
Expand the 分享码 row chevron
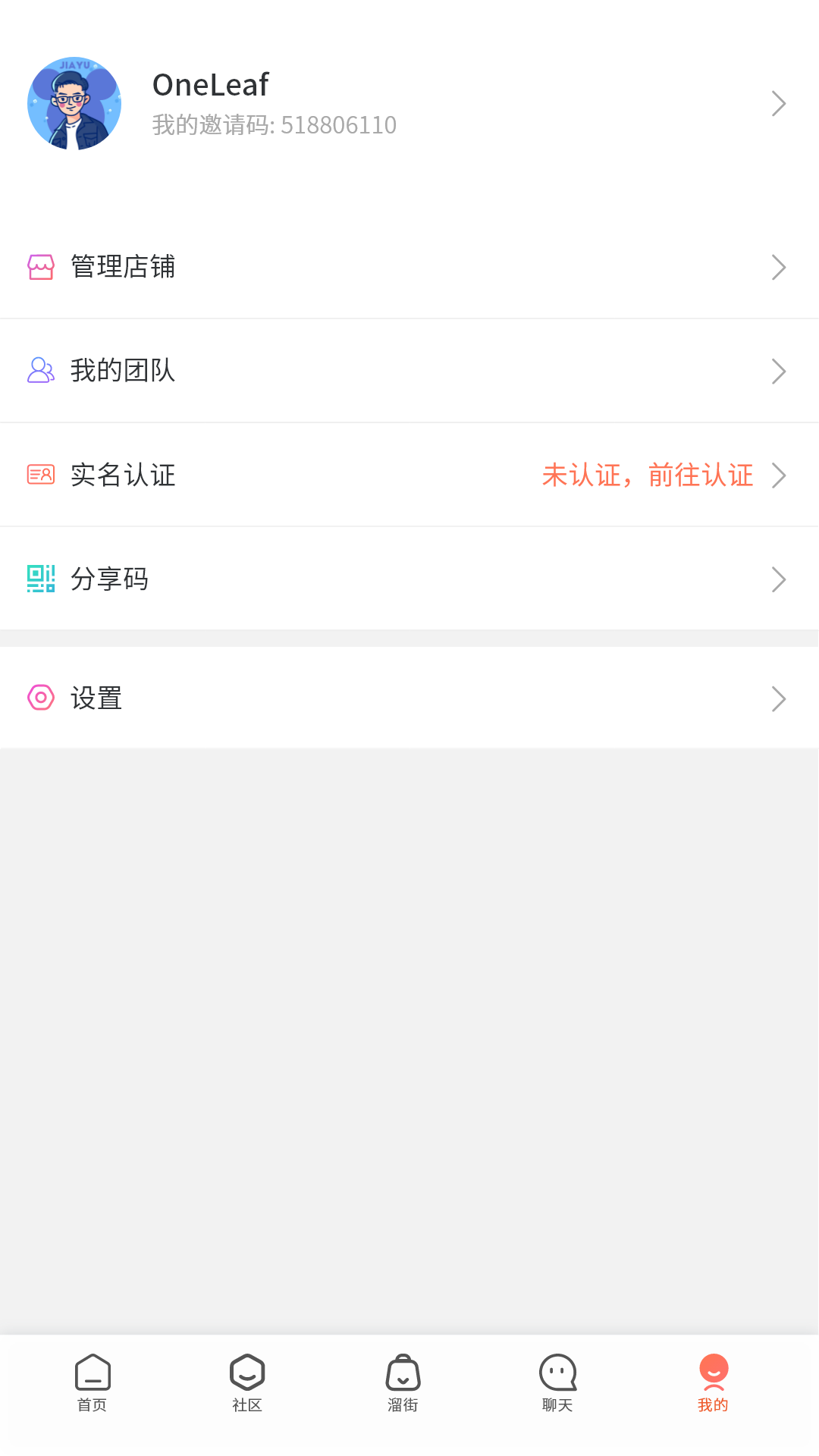click(778, 579)
